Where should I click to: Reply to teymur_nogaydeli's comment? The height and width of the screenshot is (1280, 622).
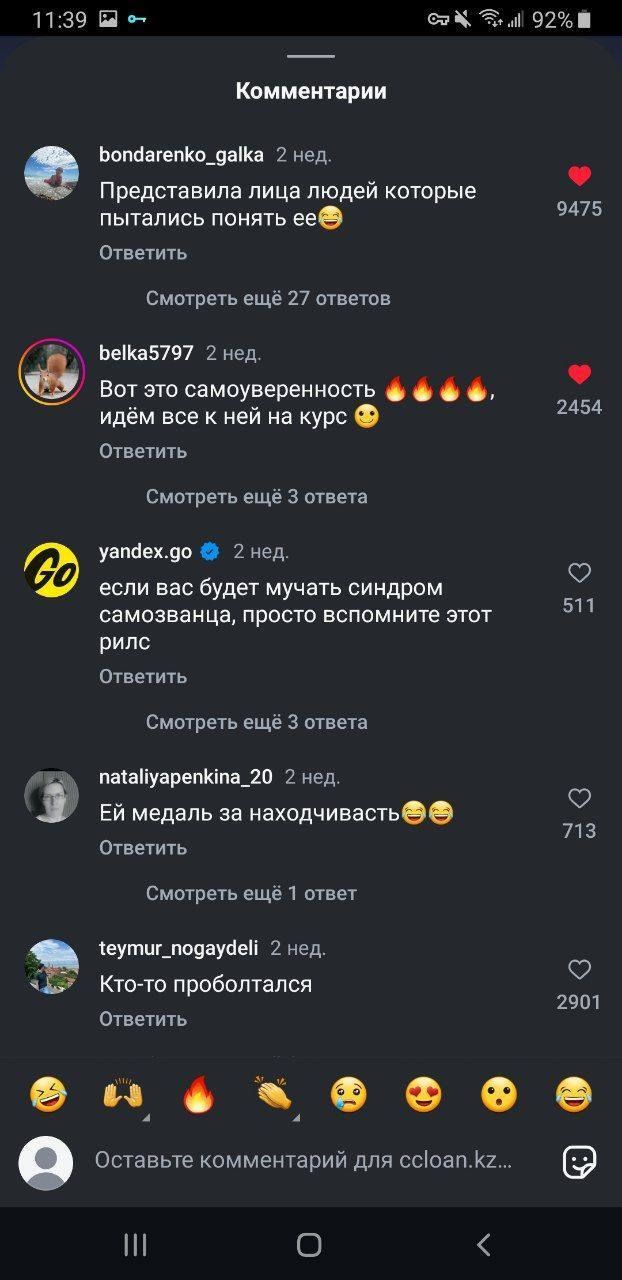[143, 1018]
